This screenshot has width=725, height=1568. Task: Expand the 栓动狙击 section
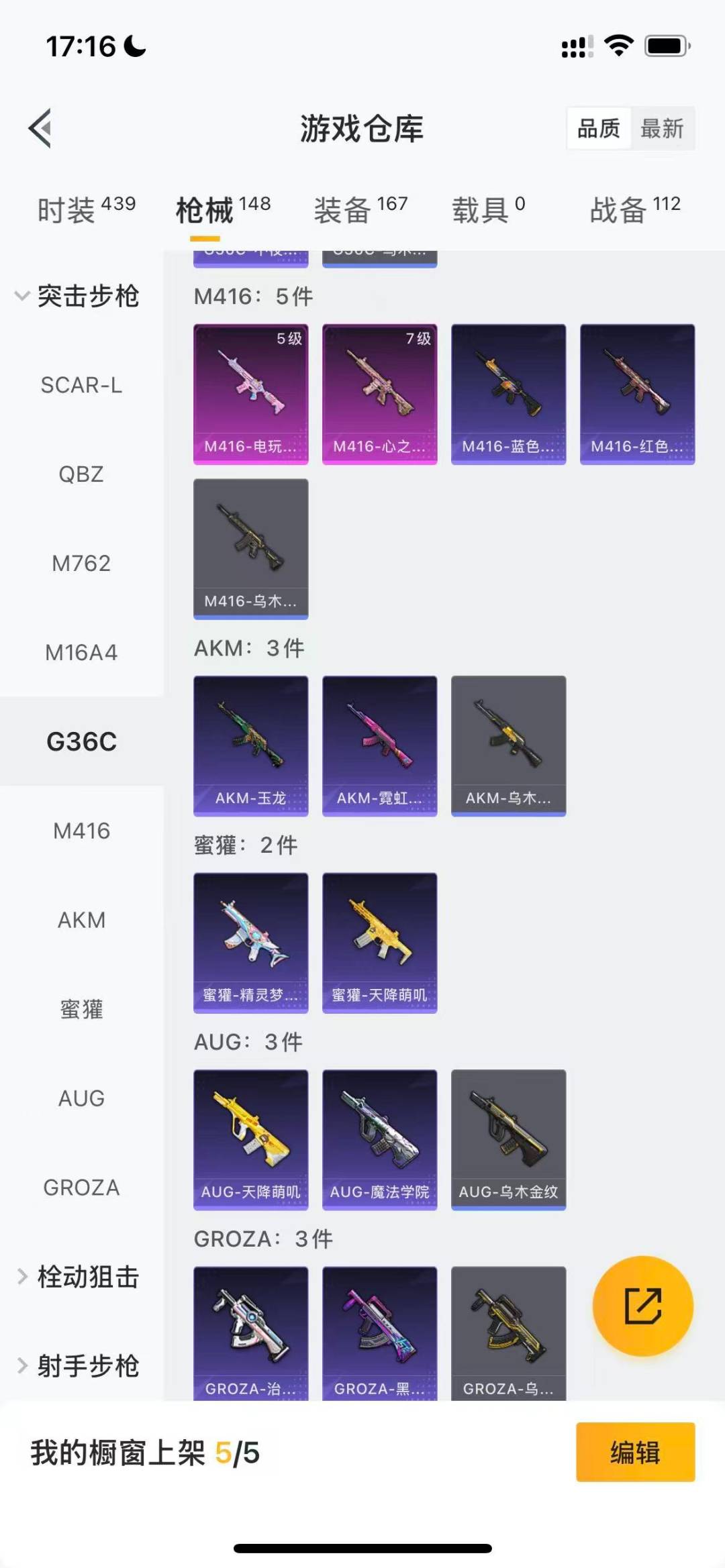pos(89,1278)
